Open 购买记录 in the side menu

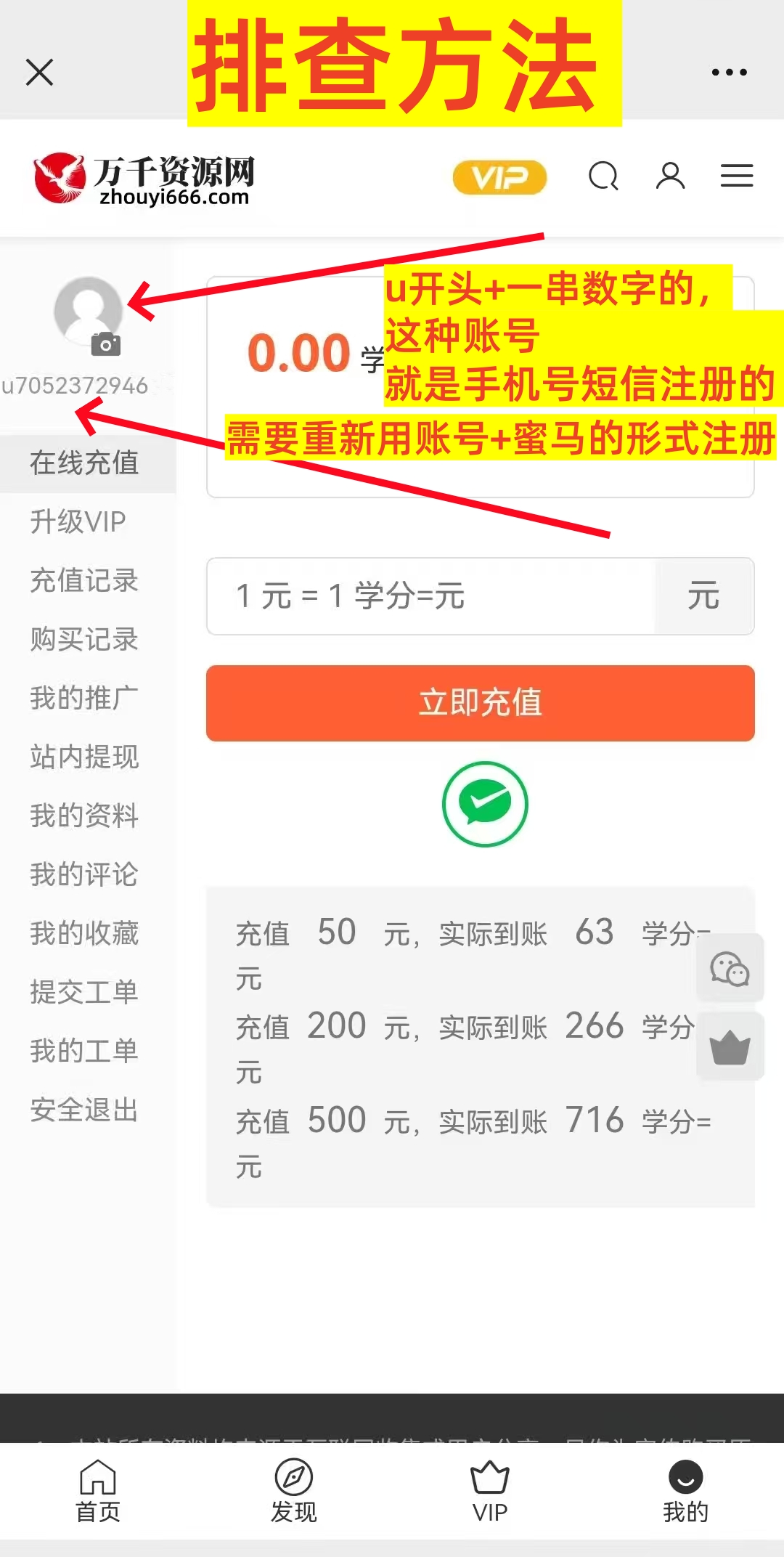(x=84, y=639)
